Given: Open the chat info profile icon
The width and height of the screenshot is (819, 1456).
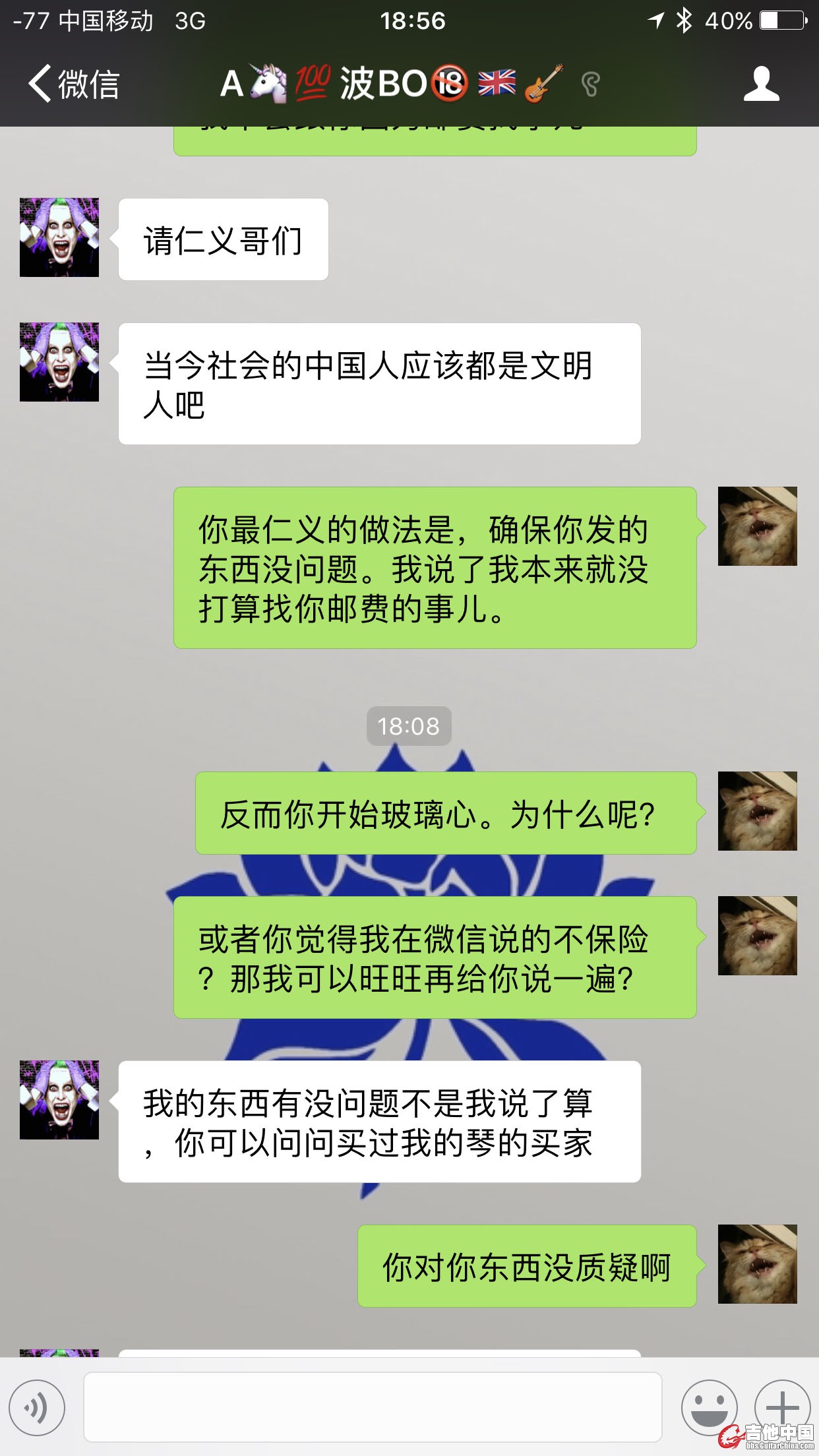Looking at the screenshot, I should click(761, 84).
